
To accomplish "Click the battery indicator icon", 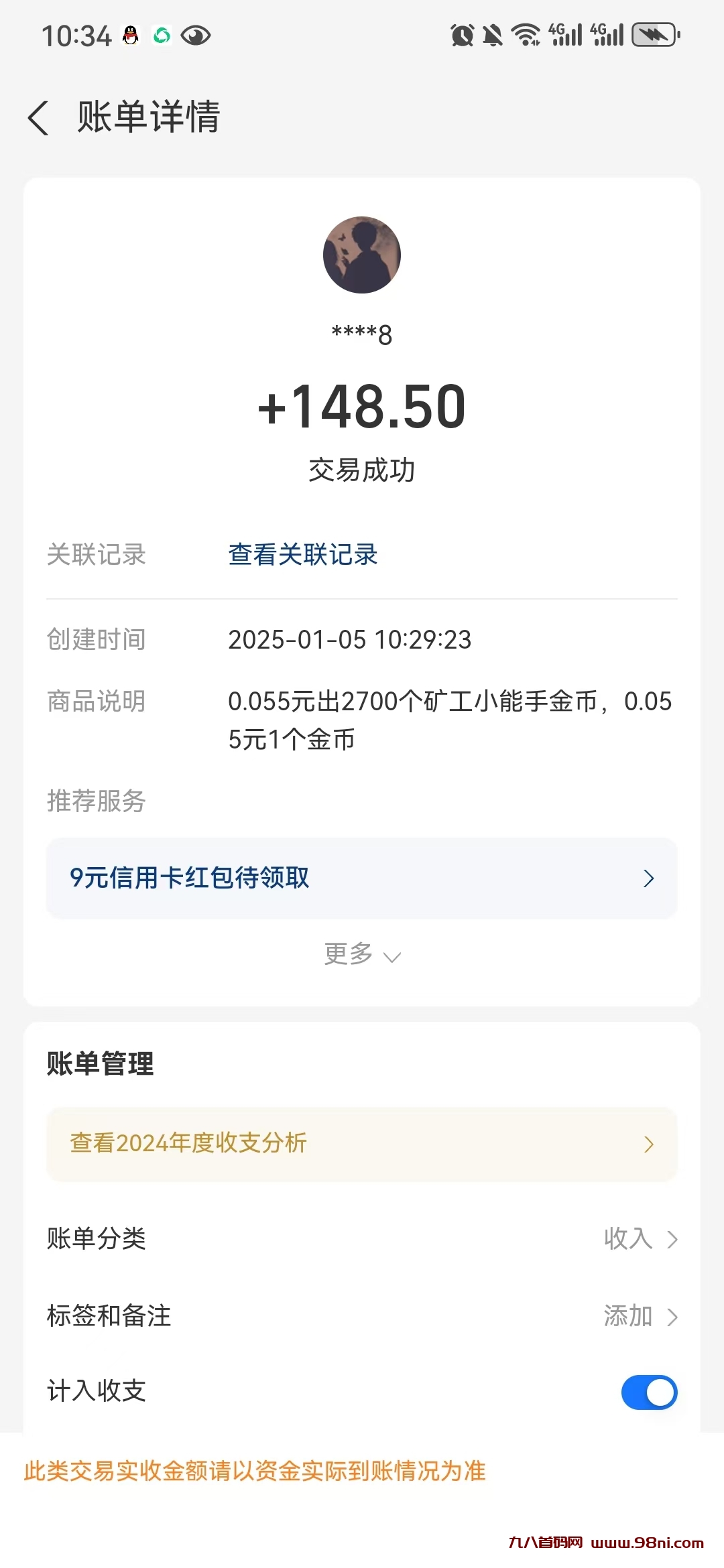I will 652,34.
